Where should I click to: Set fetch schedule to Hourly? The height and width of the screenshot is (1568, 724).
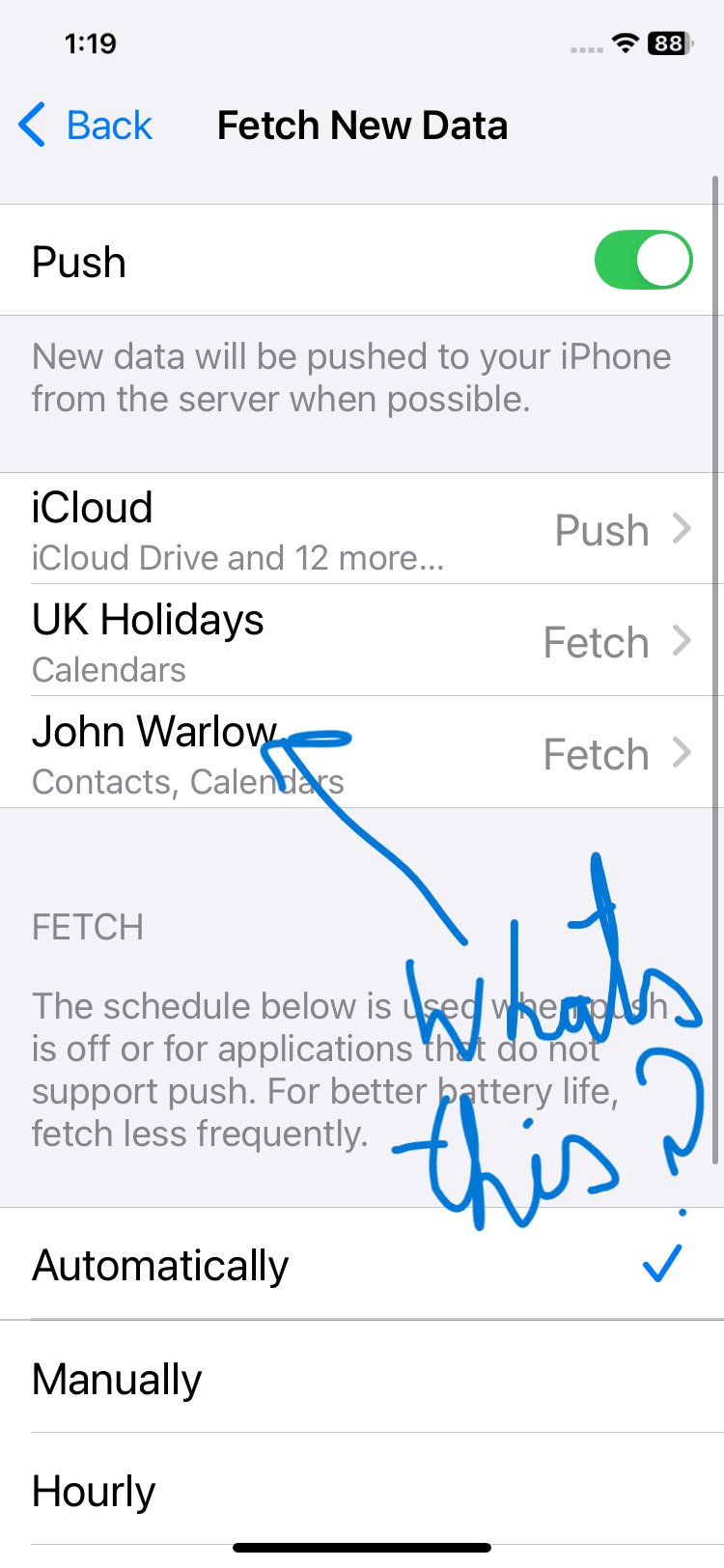[x=362, y=1491]
